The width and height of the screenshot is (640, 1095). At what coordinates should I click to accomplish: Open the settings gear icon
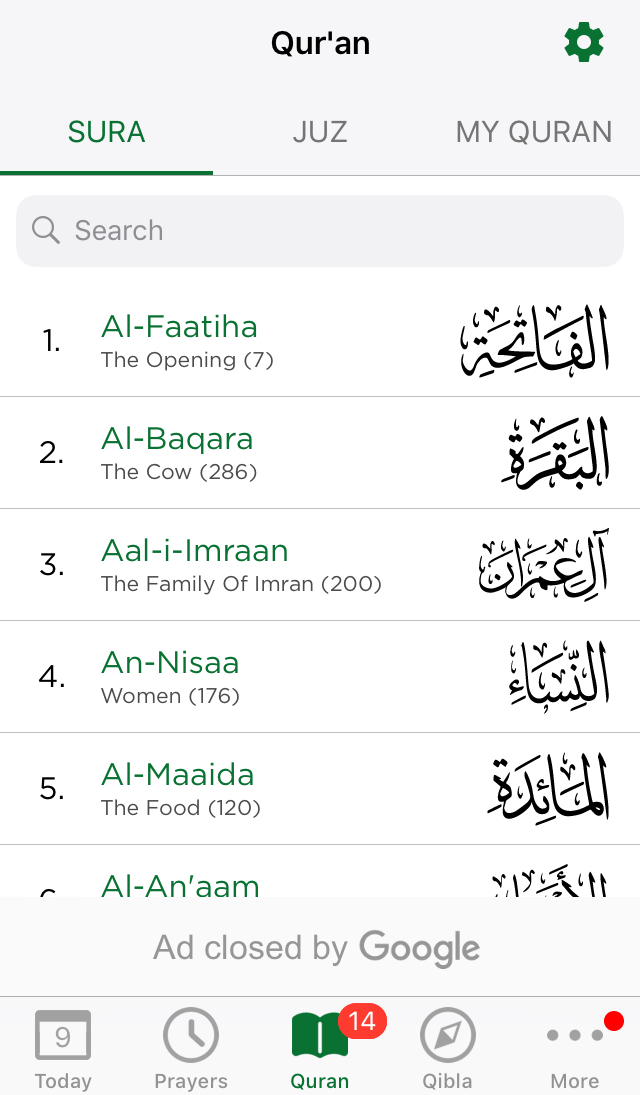click(x=583, y=43)
